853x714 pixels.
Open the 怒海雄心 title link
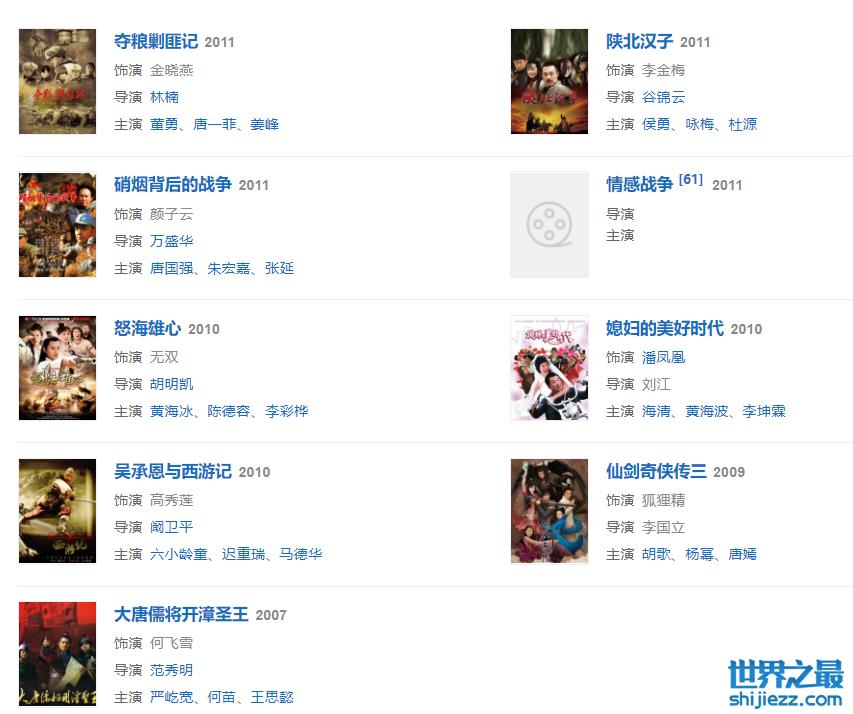pyautogui.click(x=148, y=328)
